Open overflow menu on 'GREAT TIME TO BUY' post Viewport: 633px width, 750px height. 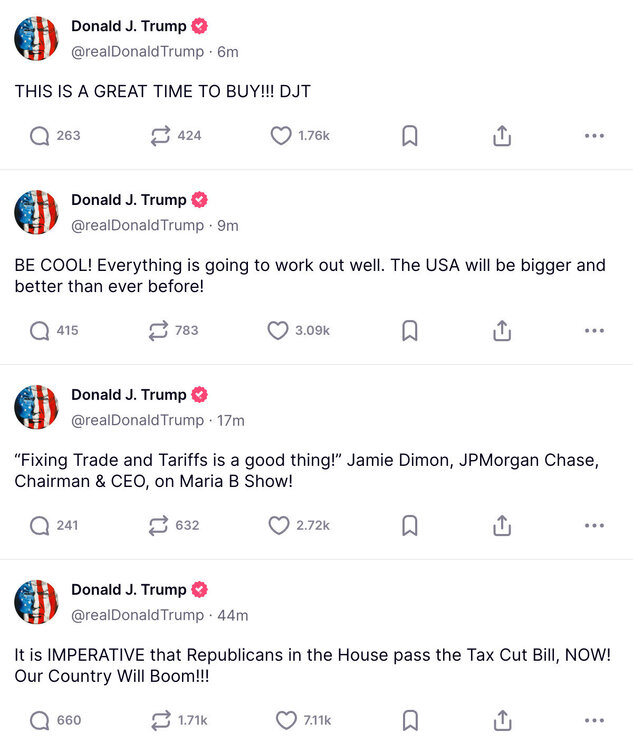594,136
